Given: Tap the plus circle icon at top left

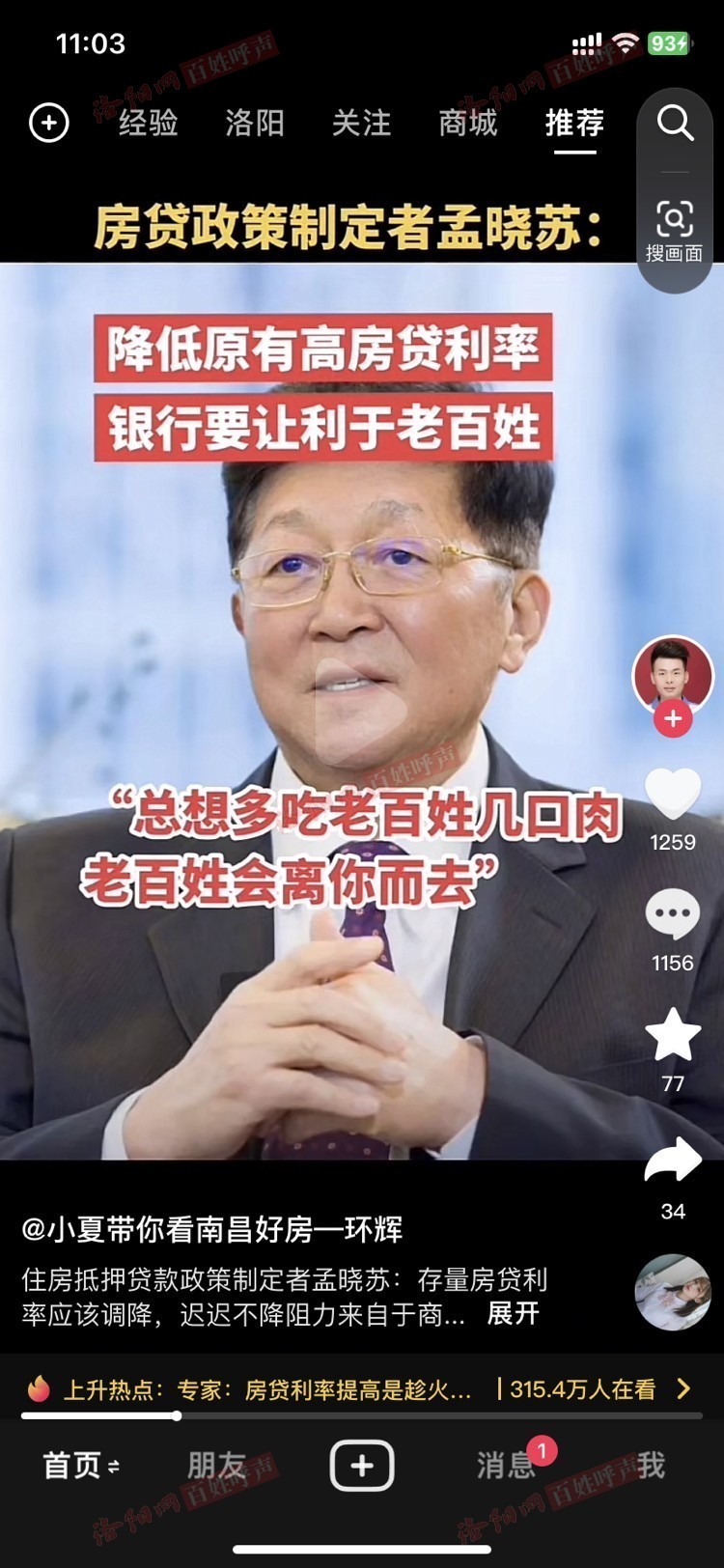Looking at the screenshot, I should pyautogui.click(x=49, y=123).
